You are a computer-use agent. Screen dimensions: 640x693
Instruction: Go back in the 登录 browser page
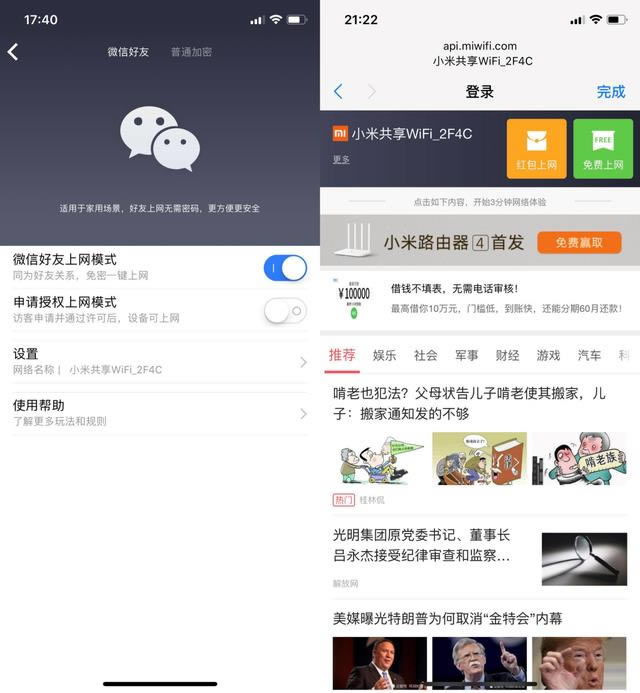[x=338, y=92]
